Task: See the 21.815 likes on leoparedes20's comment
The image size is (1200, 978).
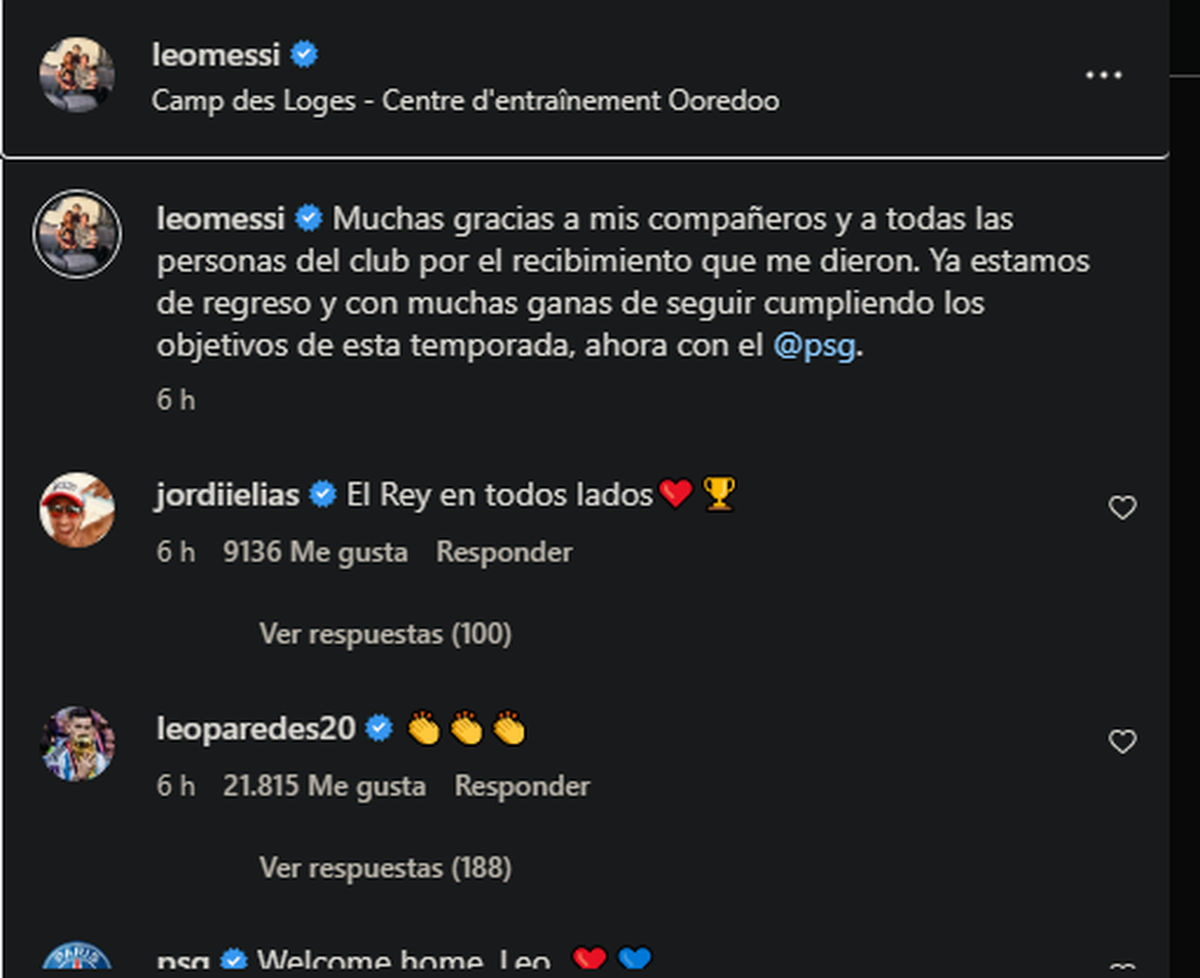Action: [x=324, y=786]
